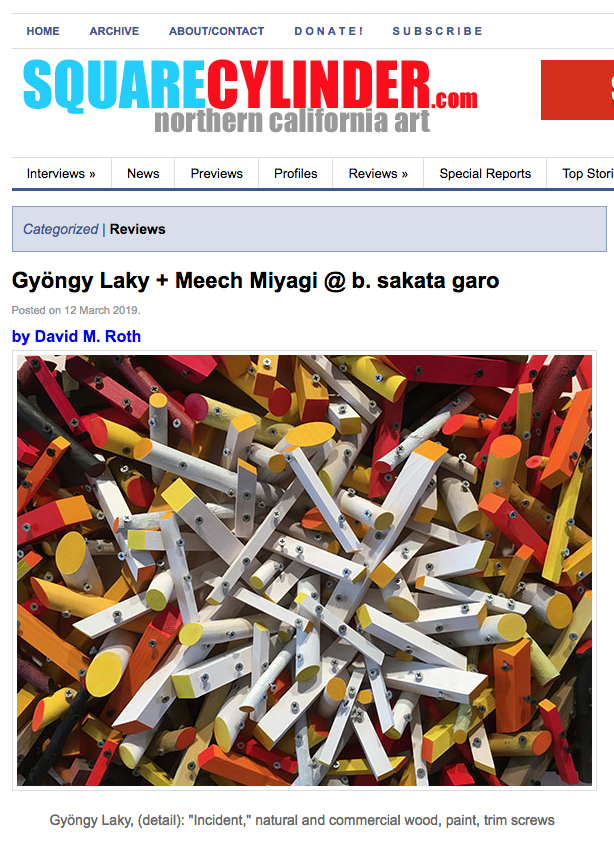Open the ARCHIVE link
Screen dimensions: 614x847
(114, 31)
